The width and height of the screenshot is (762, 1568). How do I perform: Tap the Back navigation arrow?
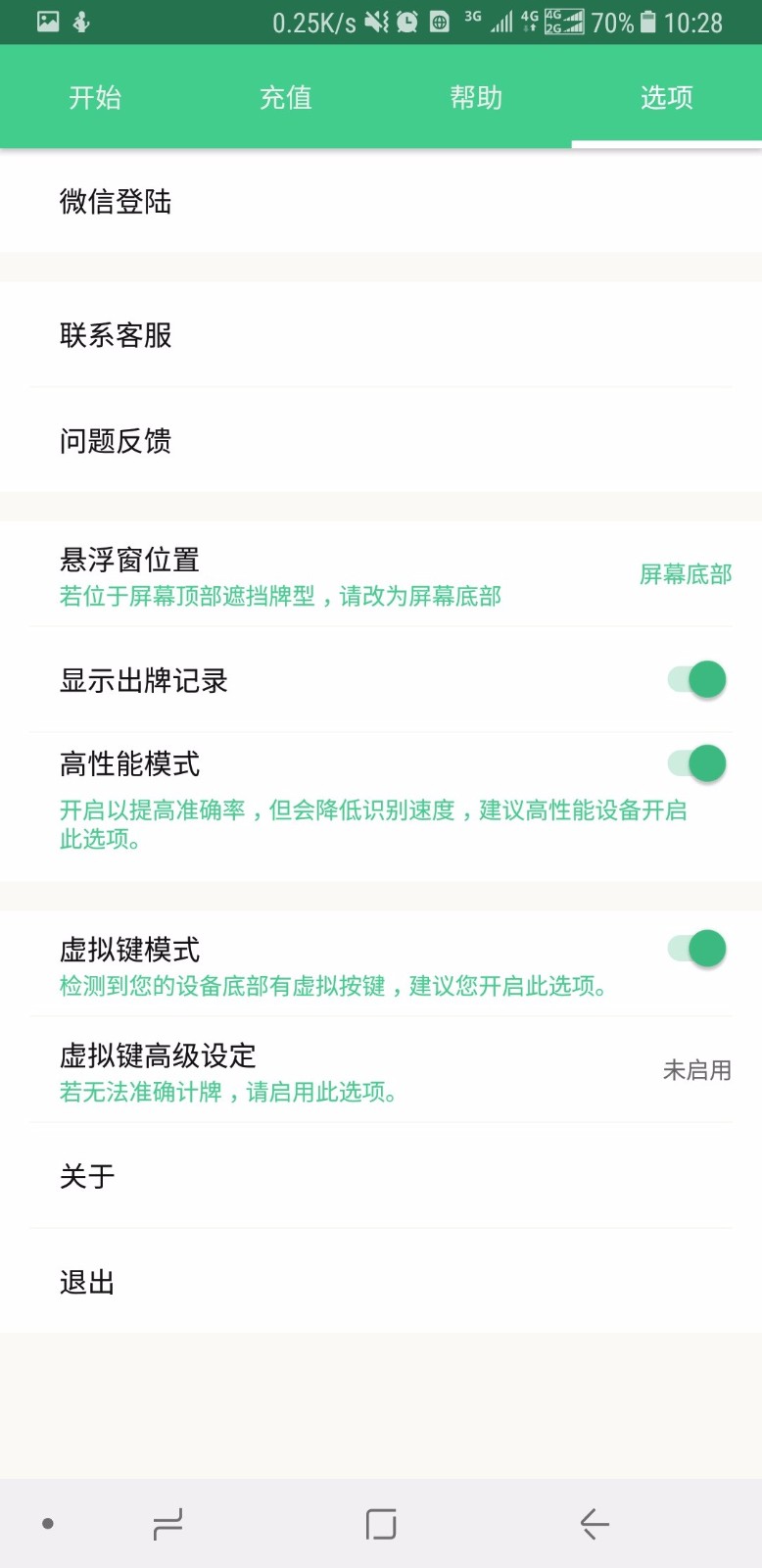[x=594, y=1524]
